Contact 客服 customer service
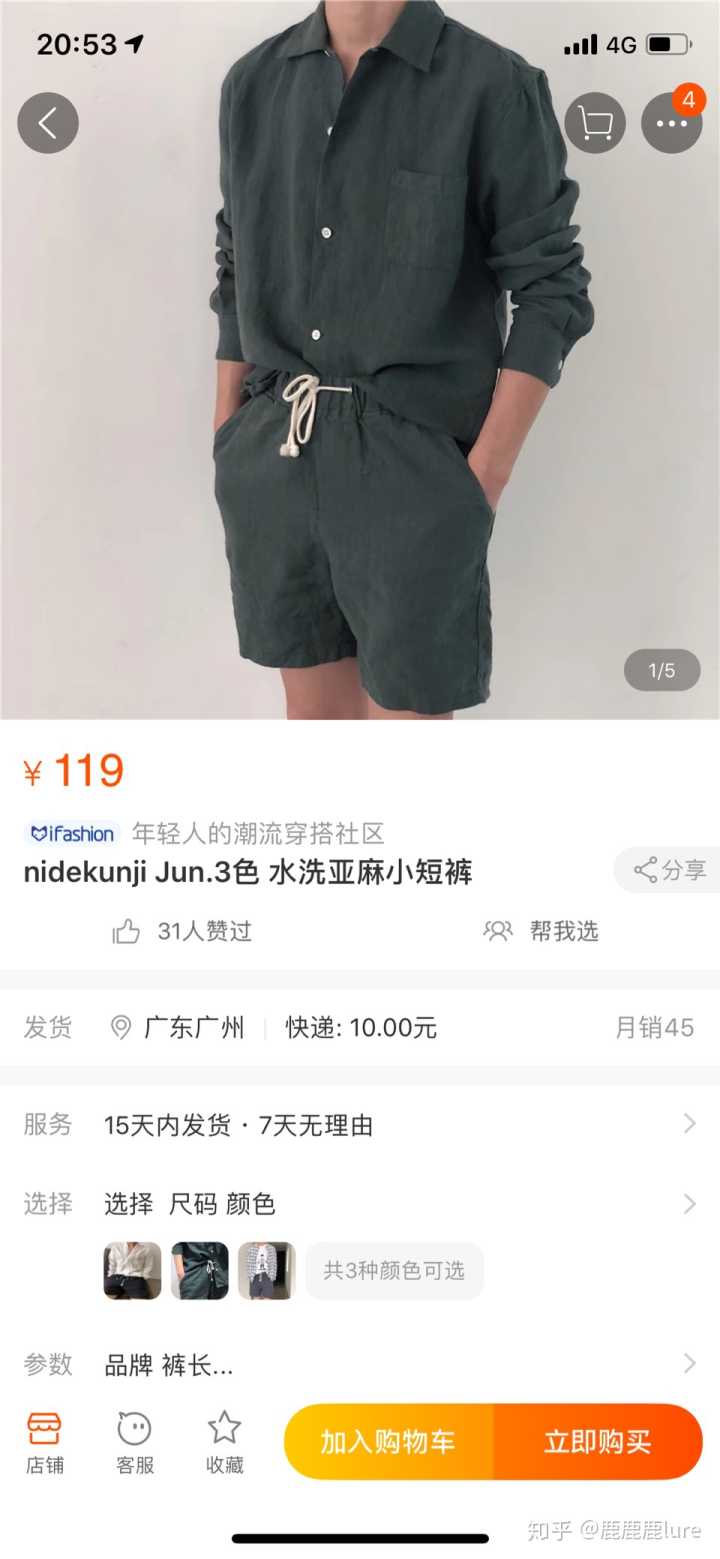The height and width of the screenshot is (1559, 720). click(x=135, y=1442)
